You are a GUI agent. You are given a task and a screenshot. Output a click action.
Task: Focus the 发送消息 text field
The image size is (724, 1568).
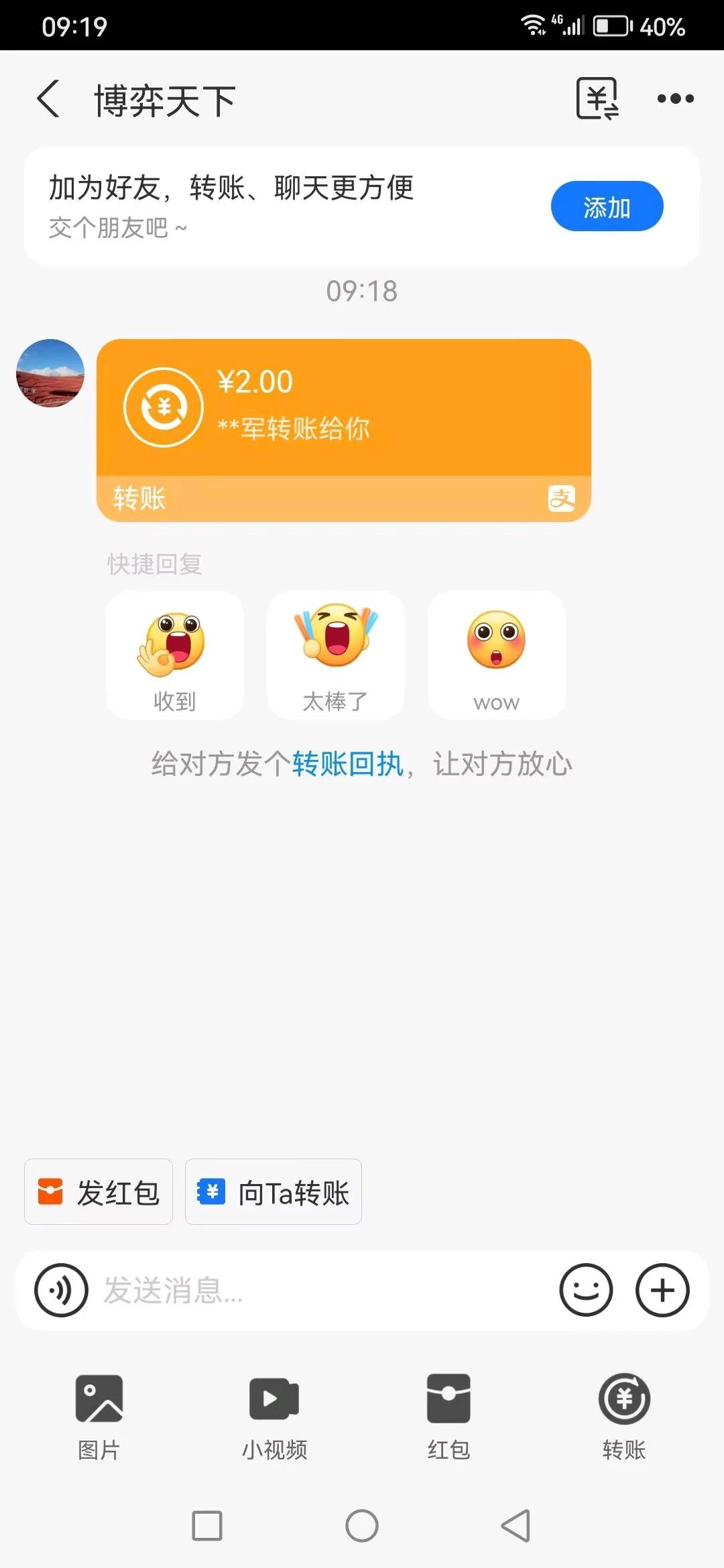click(322, 1290)
